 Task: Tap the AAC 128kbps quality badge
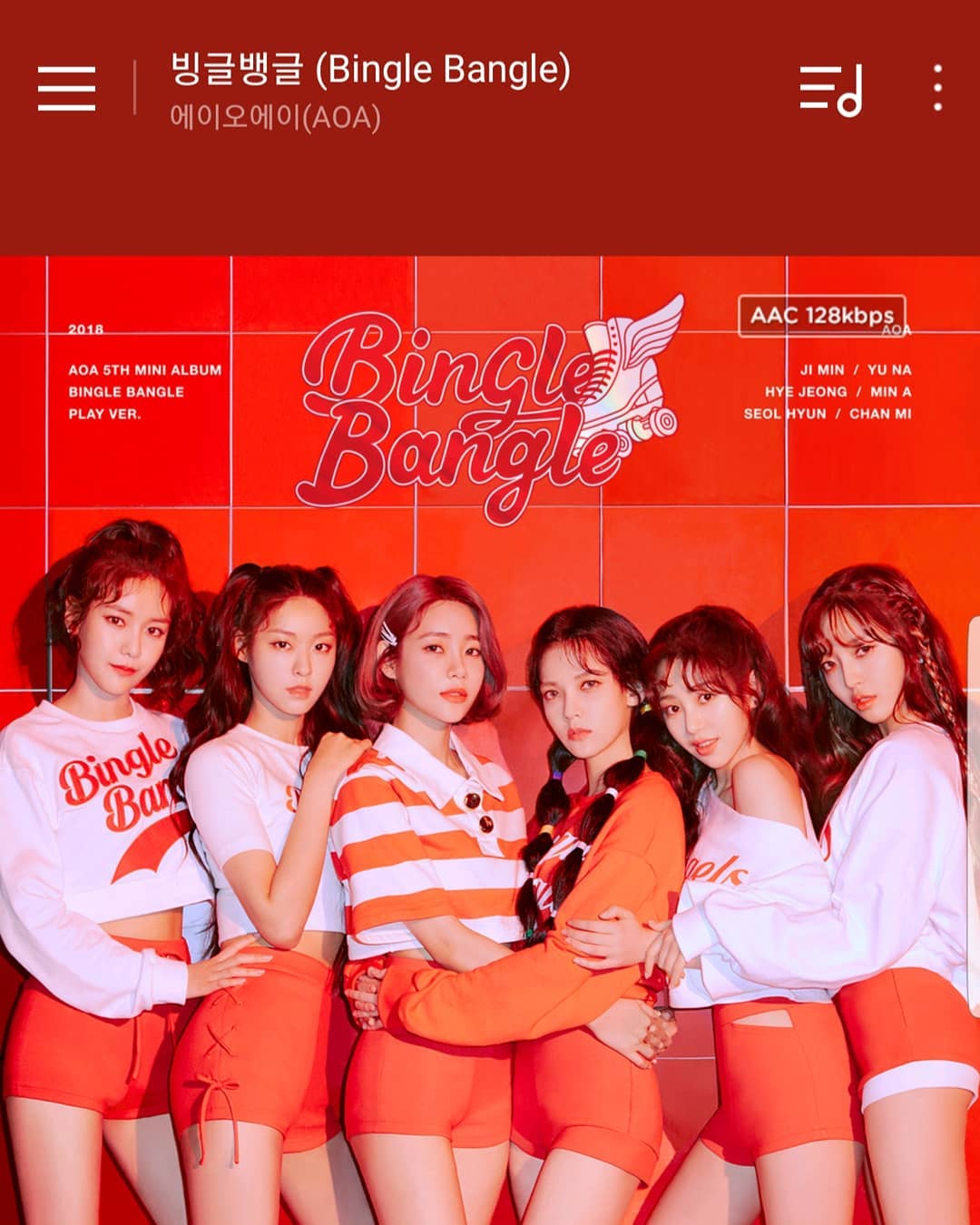pos(821,316)
